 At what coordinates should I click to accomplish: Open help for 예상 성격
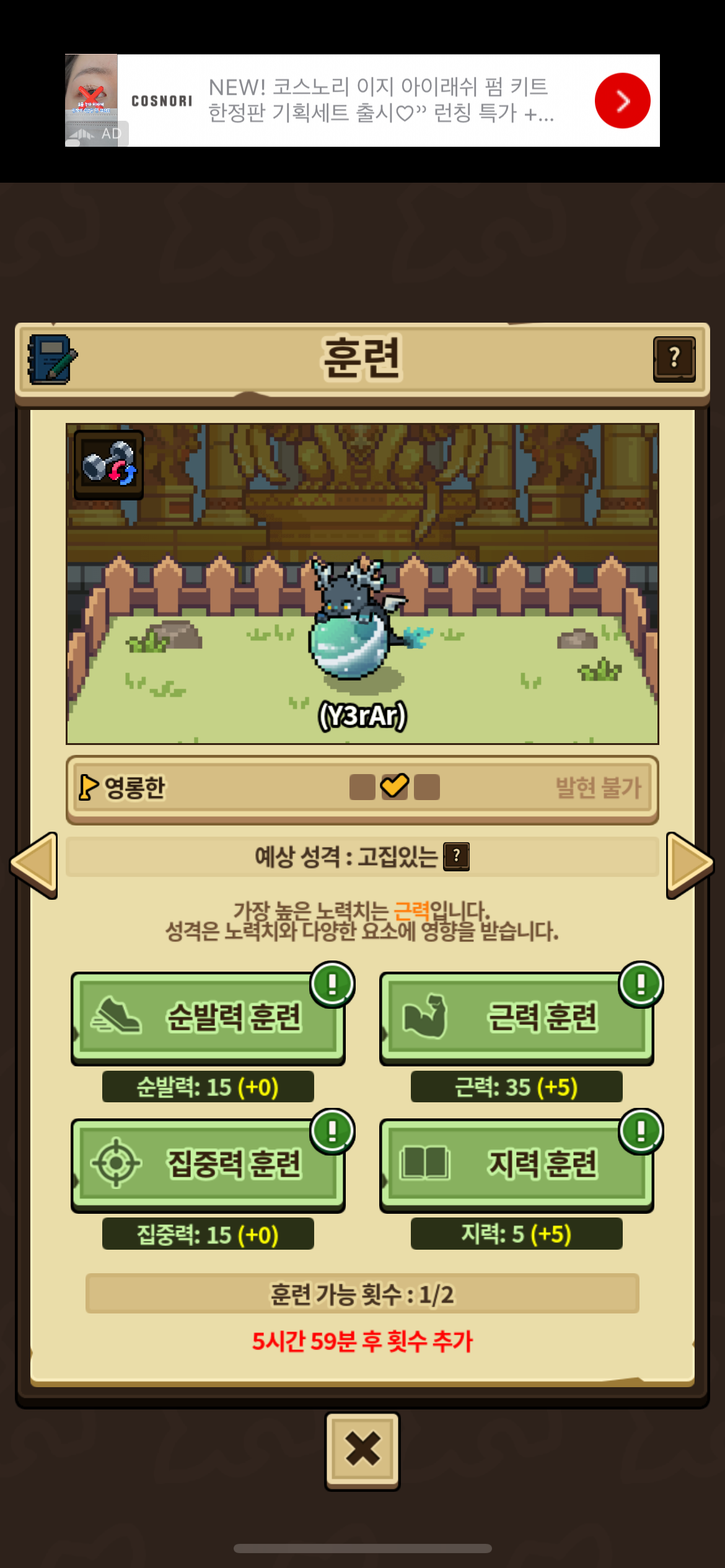456,856
